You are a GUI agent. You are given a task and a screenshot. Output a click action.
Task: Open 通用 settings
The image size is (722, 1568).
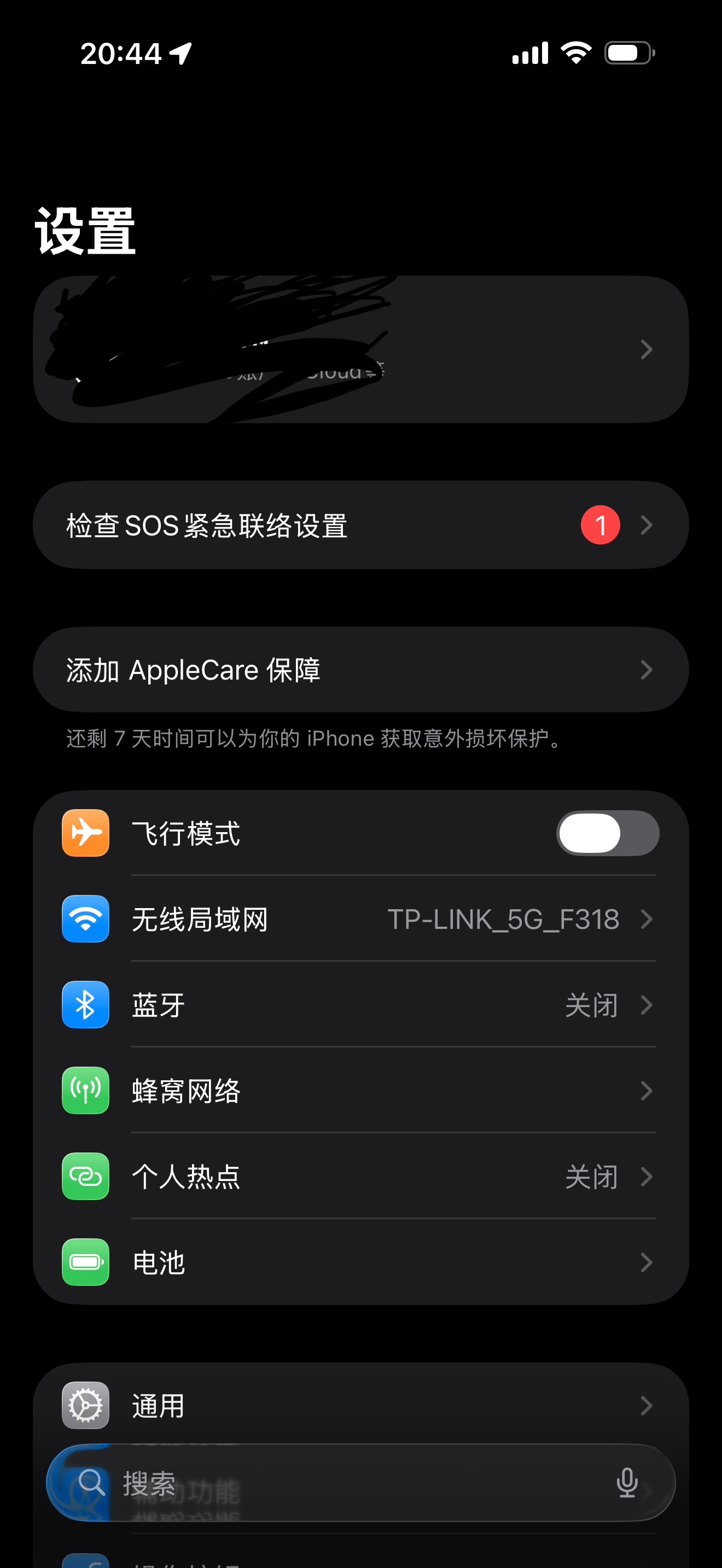pos(360,1406)
